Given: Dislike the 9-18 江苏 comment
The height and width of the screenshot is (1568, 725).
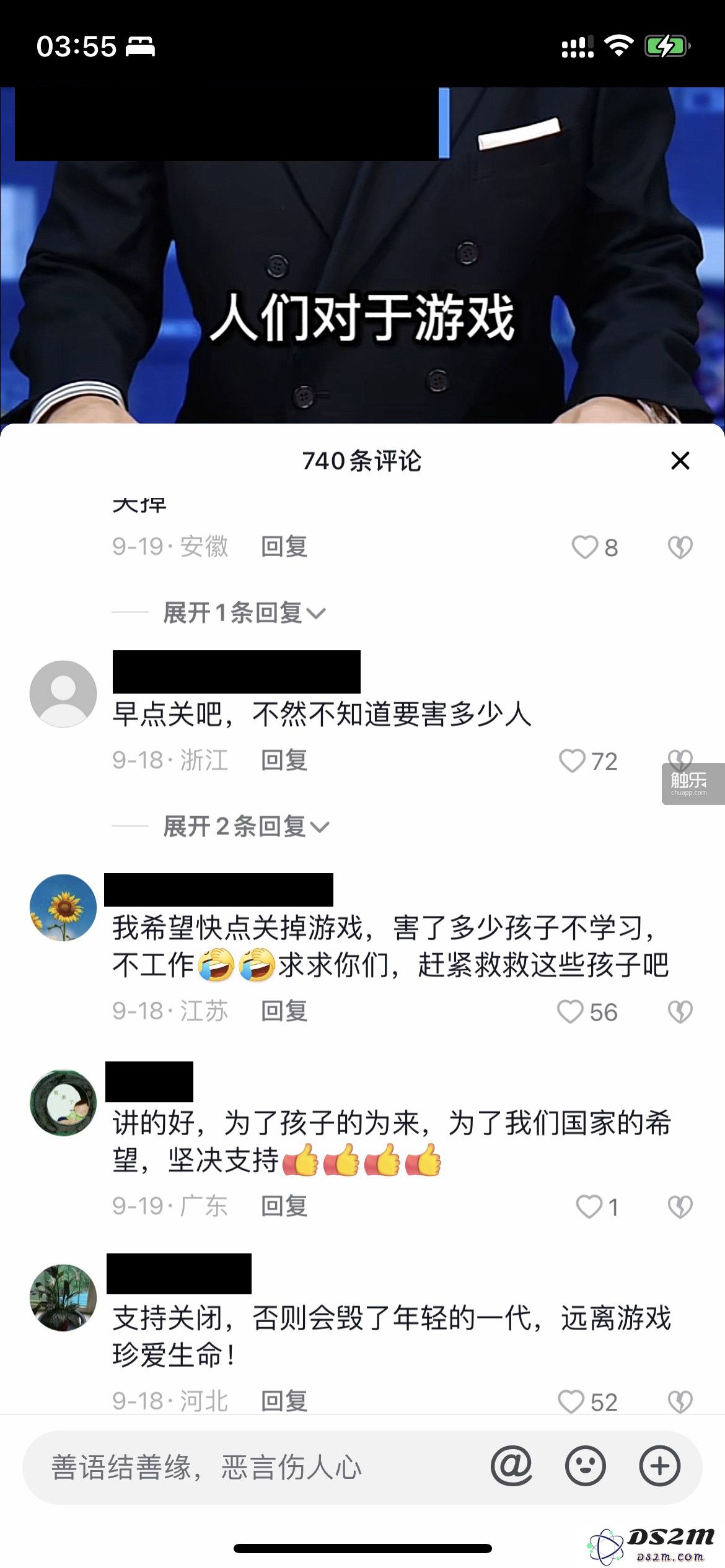Looking at the screenshot, I should pos(680,1012).
